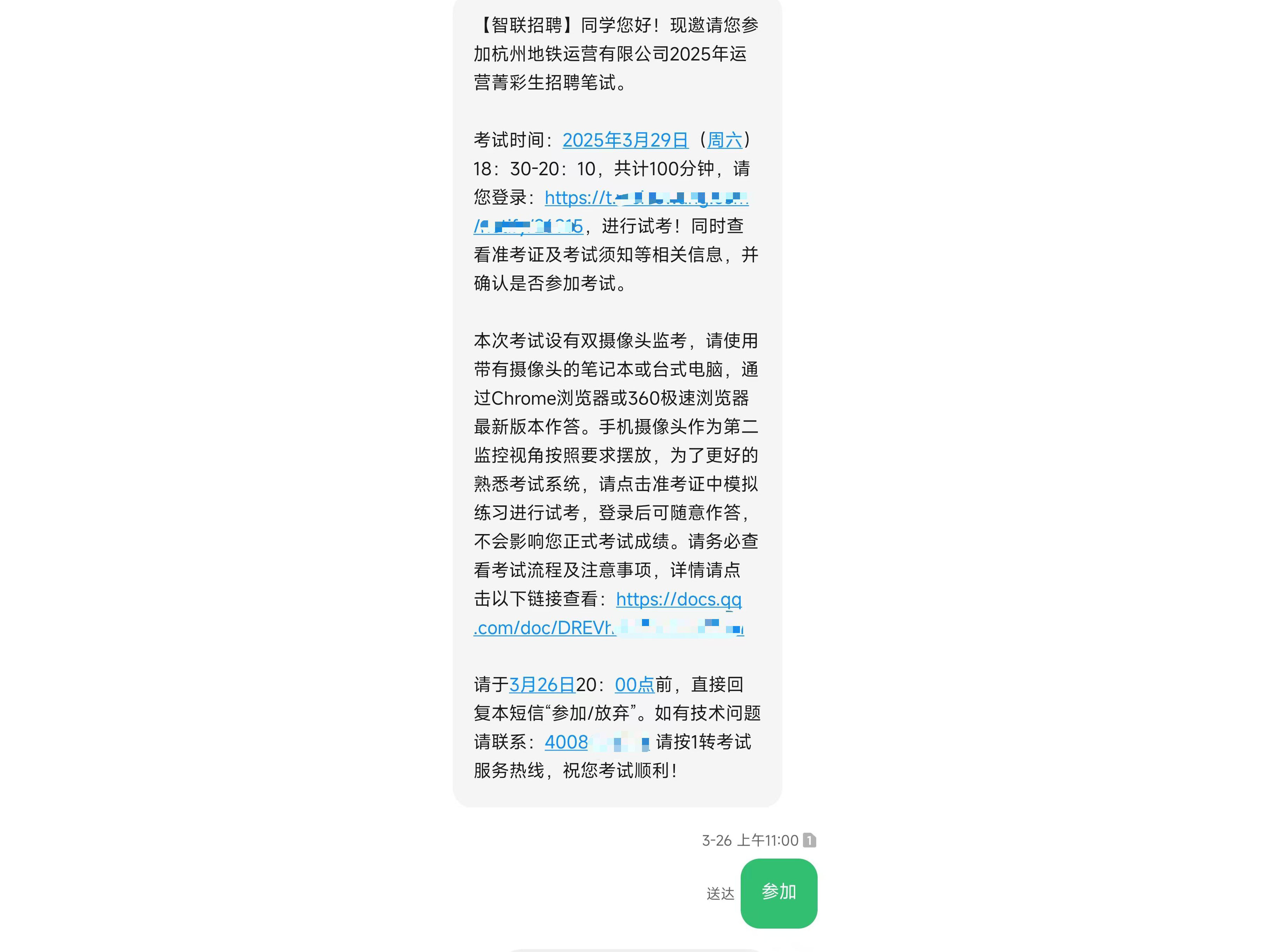Tap the 00点 time link
This screenshot has height=952, width=1270.
pos(634,684)
